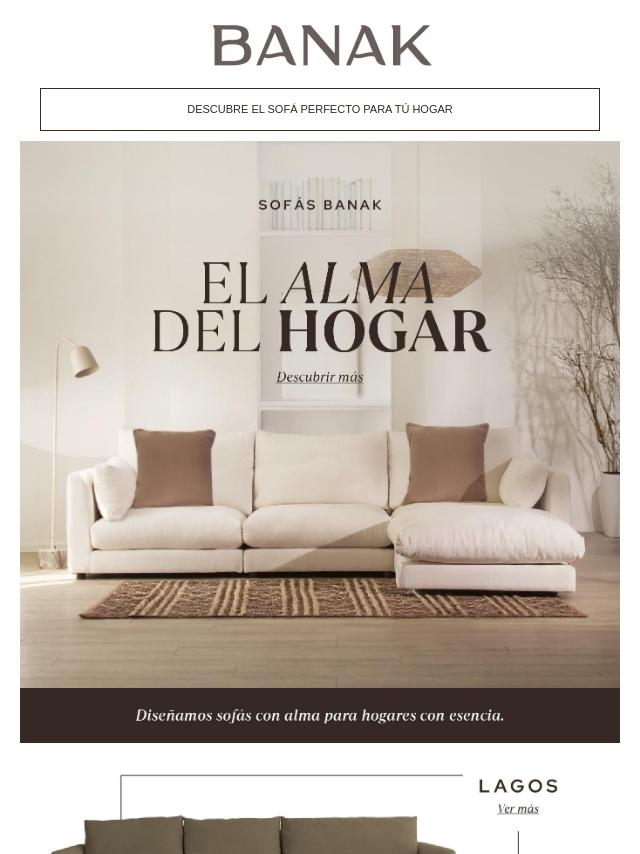Tap the 'Descubre el sofá perfecto' button
This screenshot has width=640, height=854.
click(320, 109)
